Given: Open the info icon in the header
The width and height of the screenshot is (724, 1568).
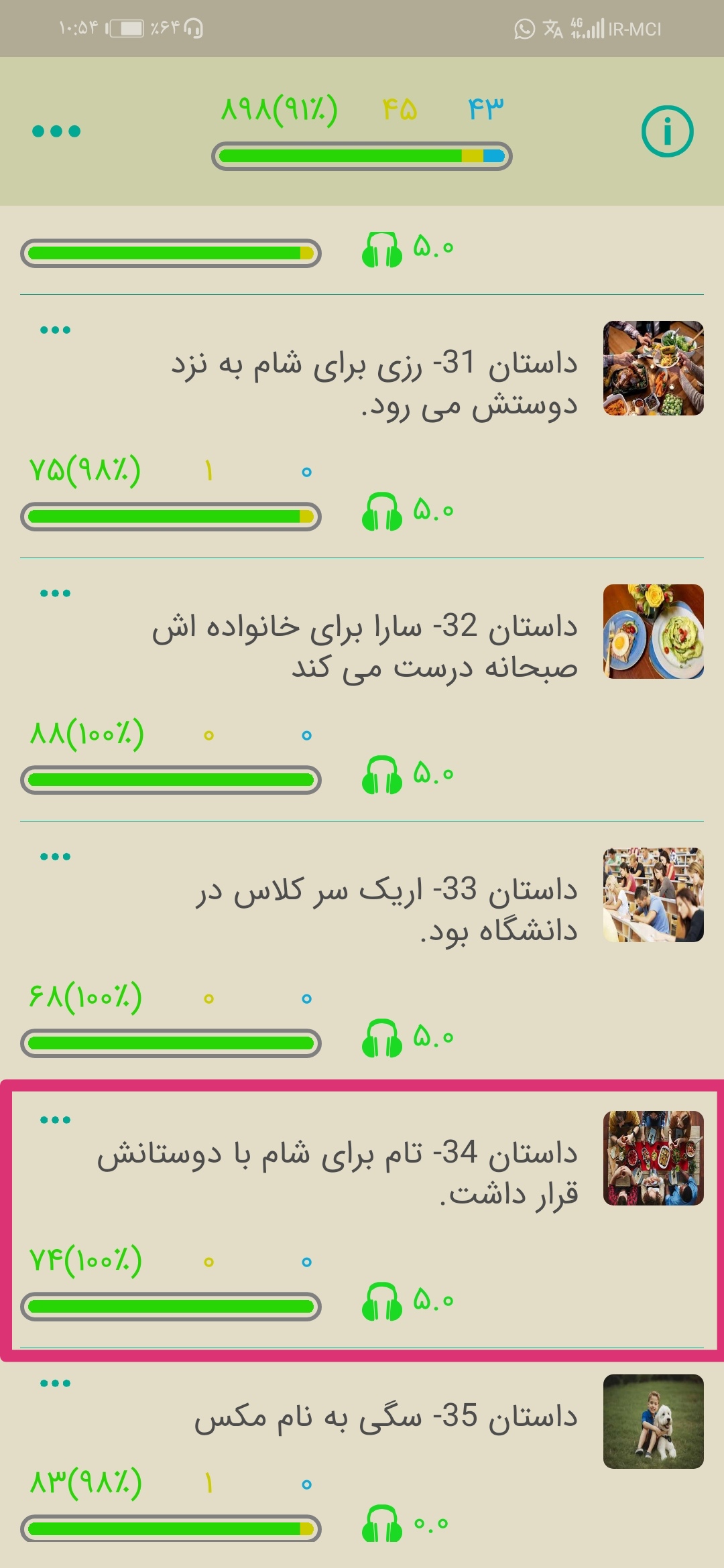Looking at the screenshot, I should pos(667,131).
